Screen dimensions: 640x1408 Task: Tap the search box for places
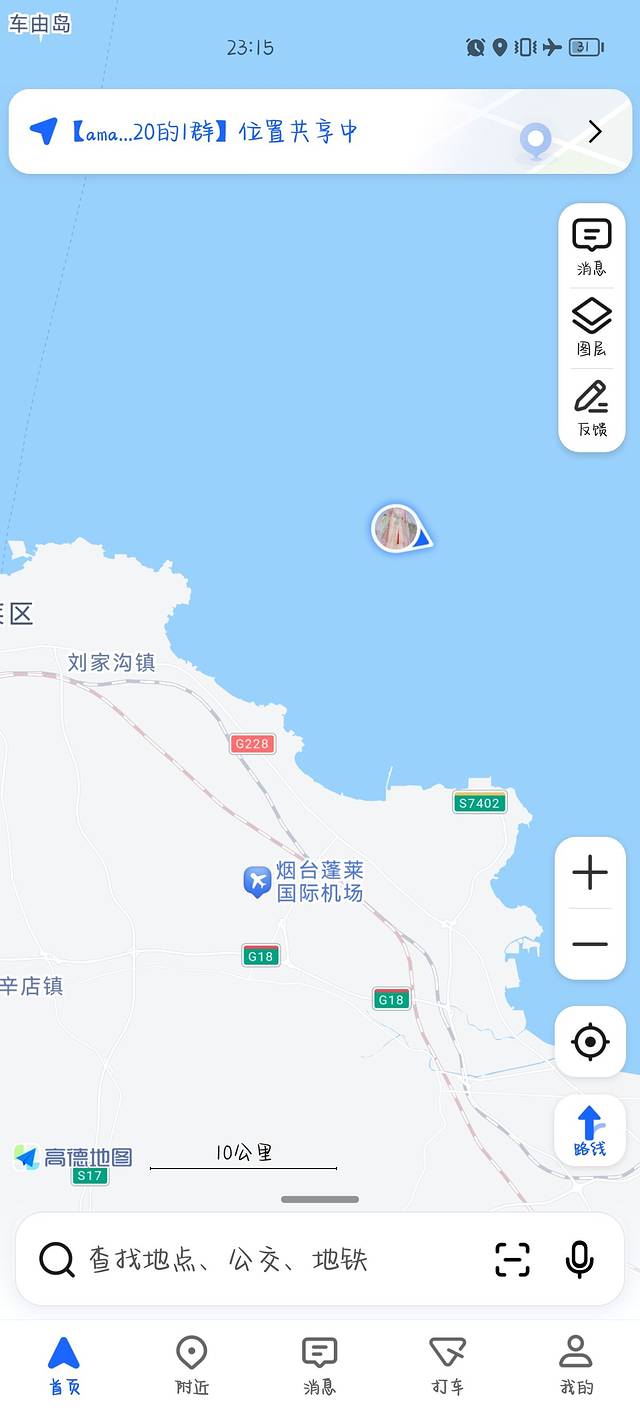[x=250, y=1259]
